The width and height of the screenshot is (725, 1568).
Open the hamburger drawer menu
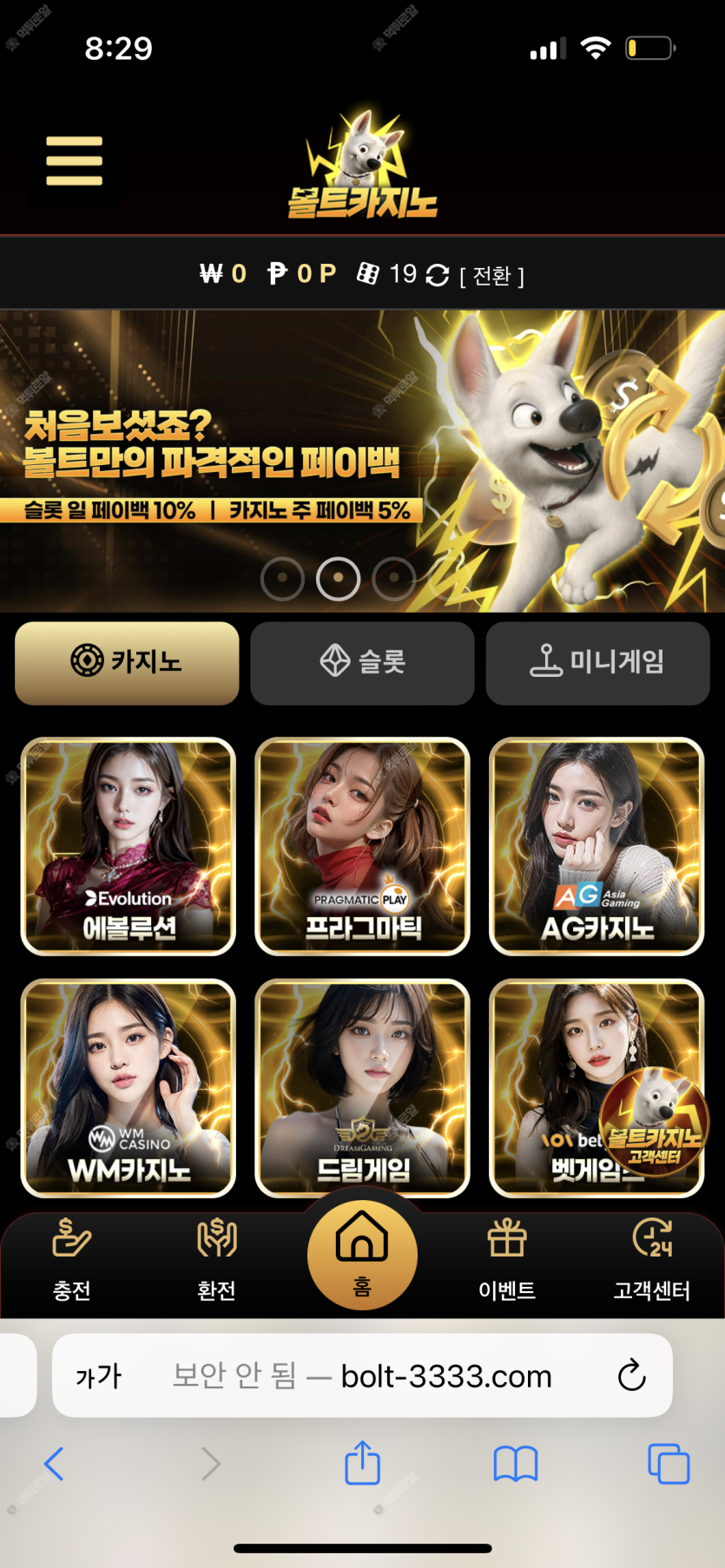75,161
